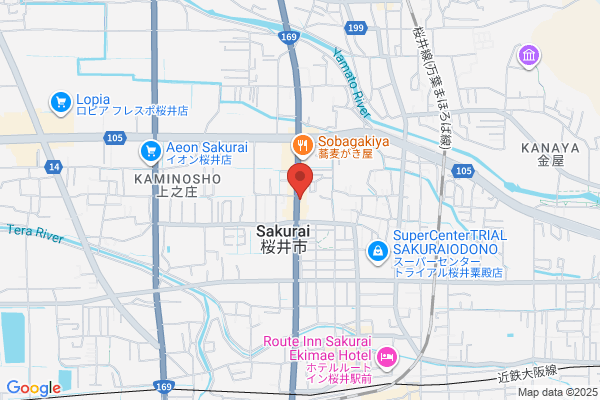
Task: Select the Aeon Sakurai shopping marker
Action: click(x=151, y=153)
